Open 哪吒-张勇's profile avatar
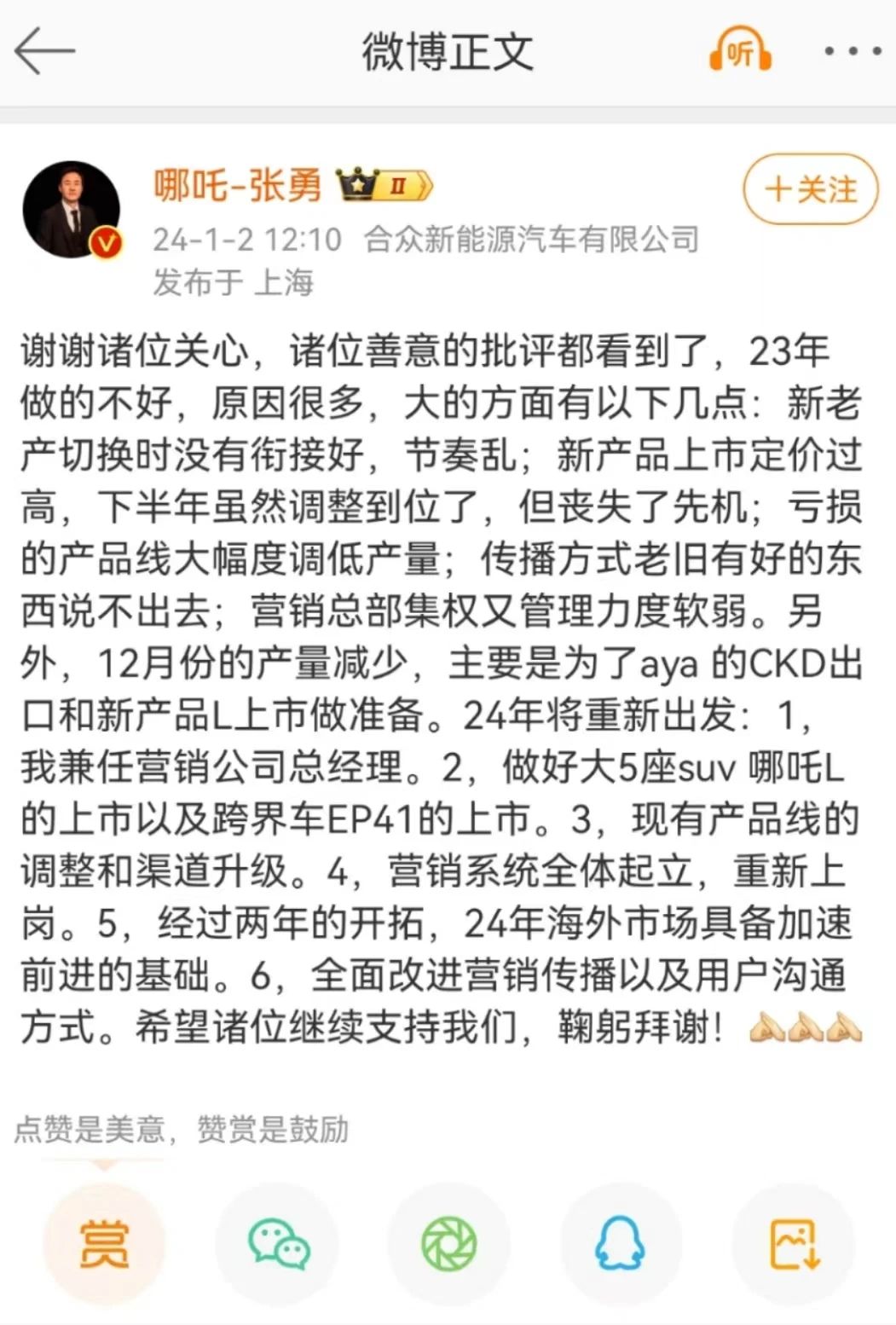The width and height of the screenshot is (896, 1325). 72,209
